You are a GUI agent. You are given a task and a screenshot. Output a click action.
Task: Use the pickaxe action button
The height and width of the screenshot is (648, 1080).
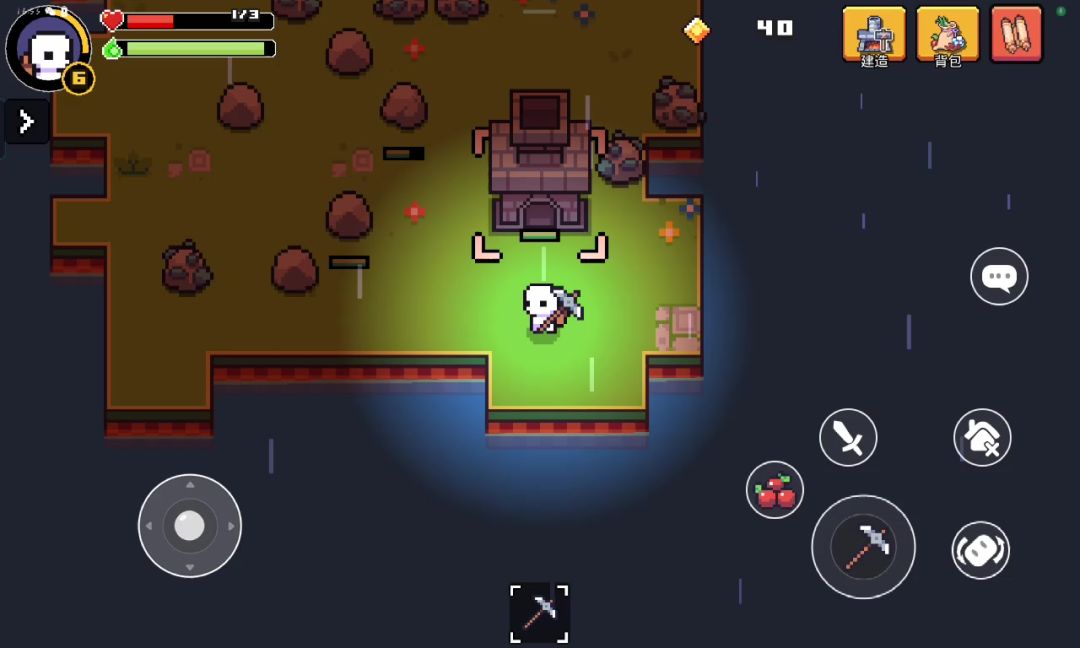(x=863, y=547)
